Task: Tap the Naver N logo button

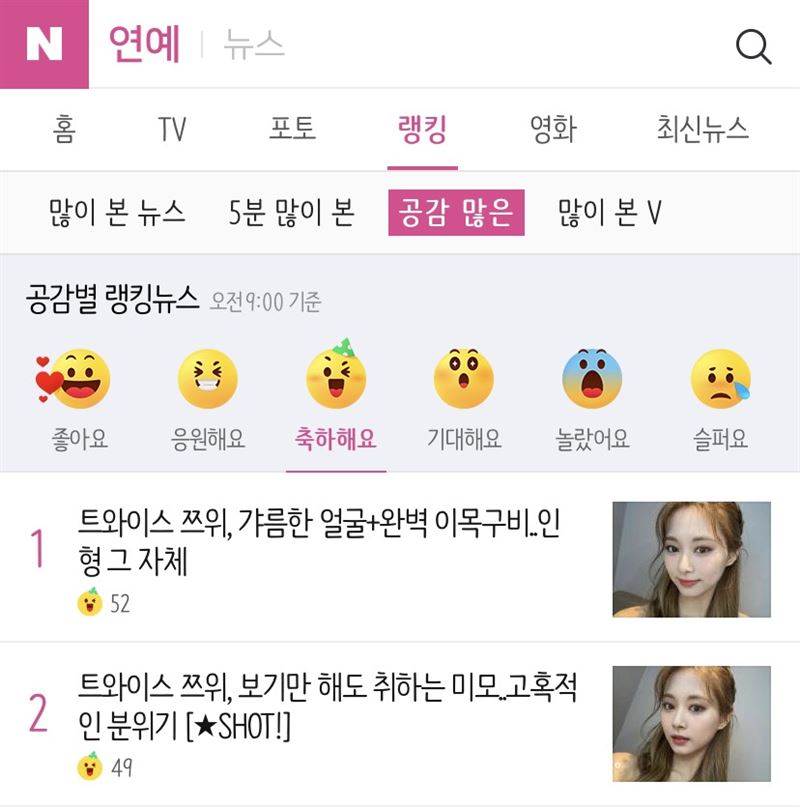Action: 44,44
